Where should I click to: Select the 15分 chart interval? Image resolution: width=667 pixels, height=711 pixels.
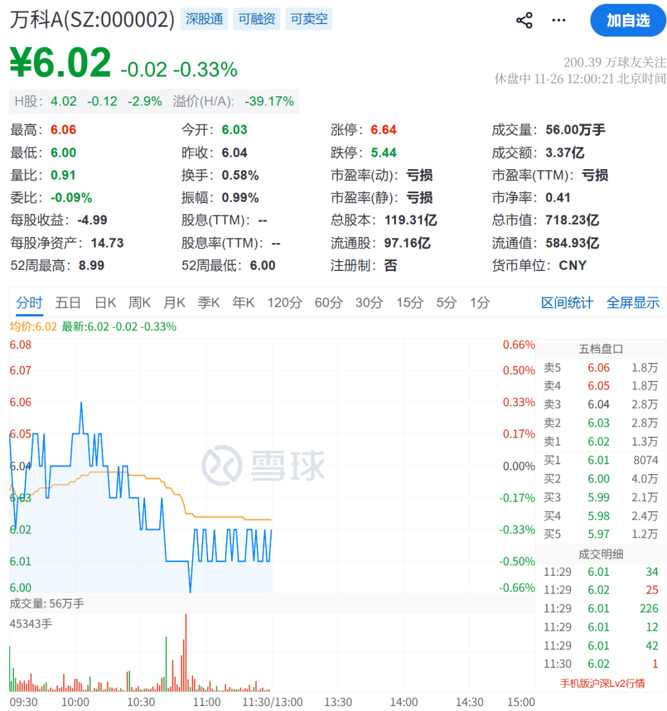tap(409, 303)
